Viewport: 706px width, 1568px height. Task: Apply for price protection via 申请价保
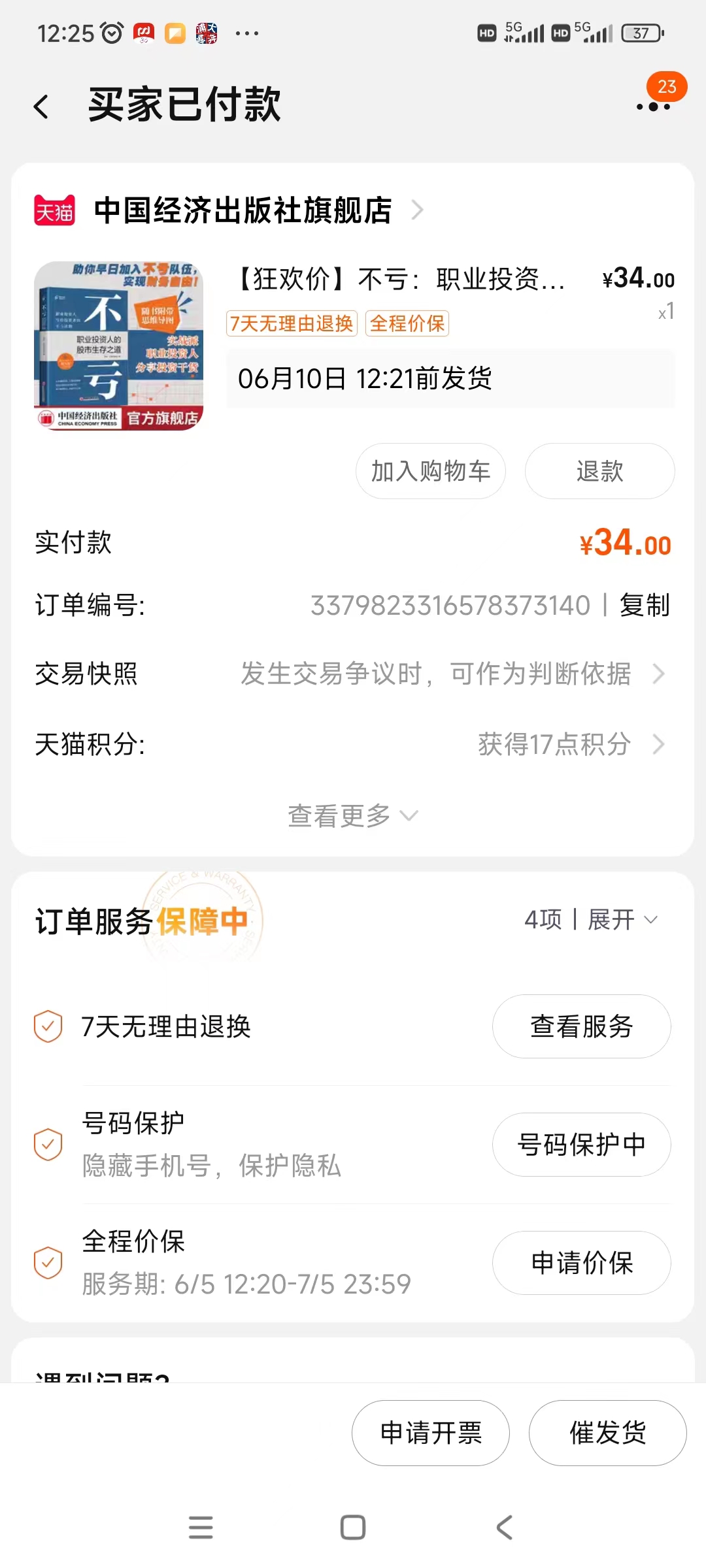coord(581,1263)
